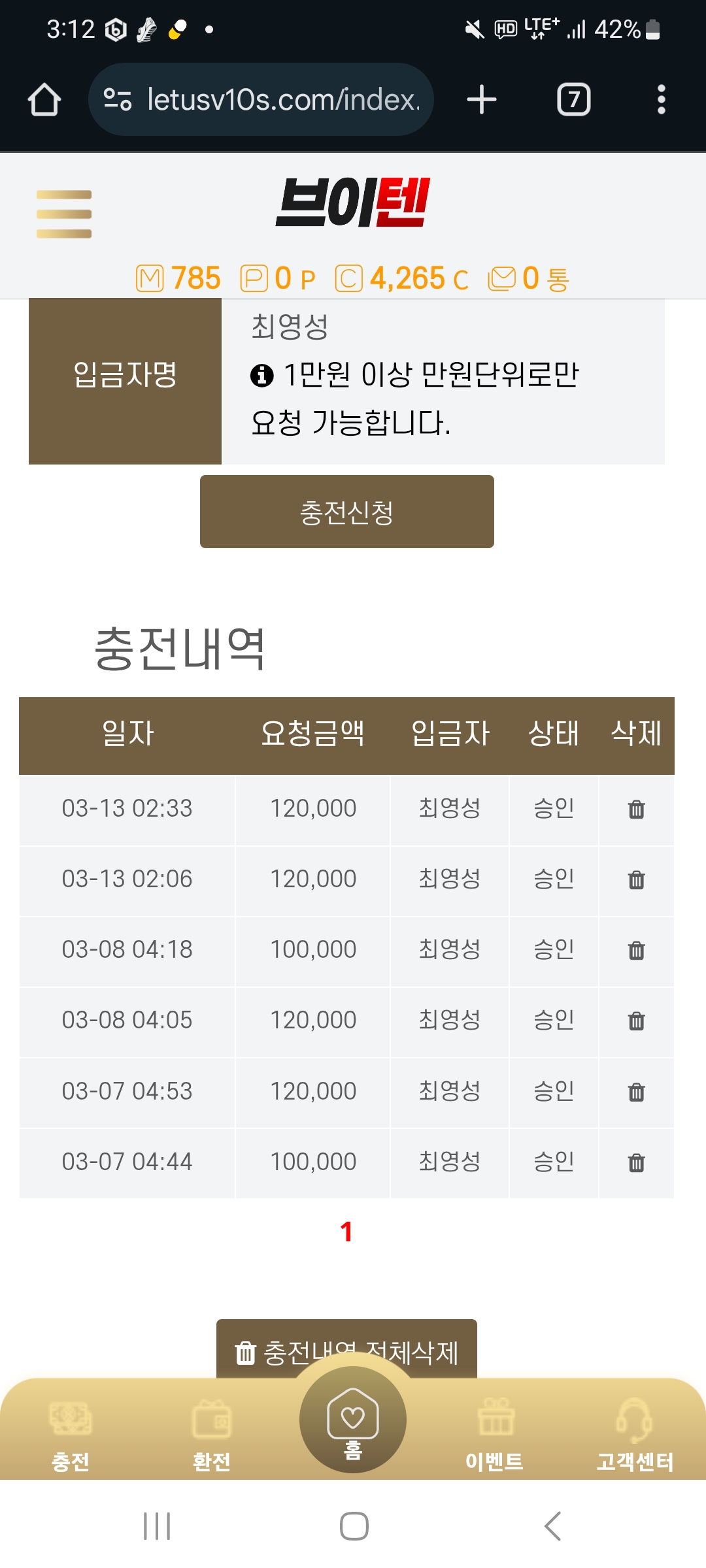Switch to the 충전 tab

click(71, 1431)
